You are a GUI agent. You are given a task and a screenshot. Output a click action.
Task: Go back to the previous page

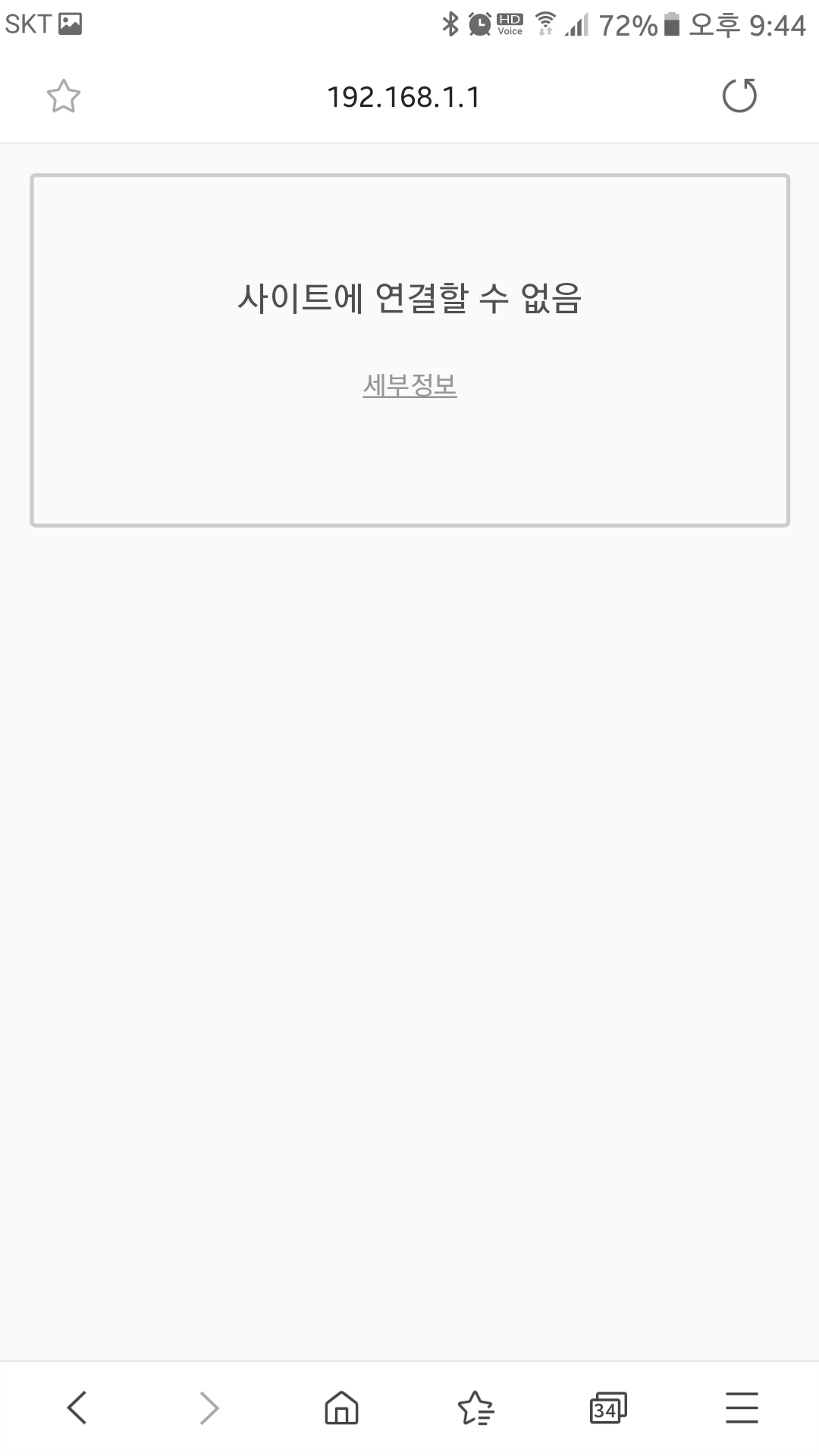(77, 1408)
